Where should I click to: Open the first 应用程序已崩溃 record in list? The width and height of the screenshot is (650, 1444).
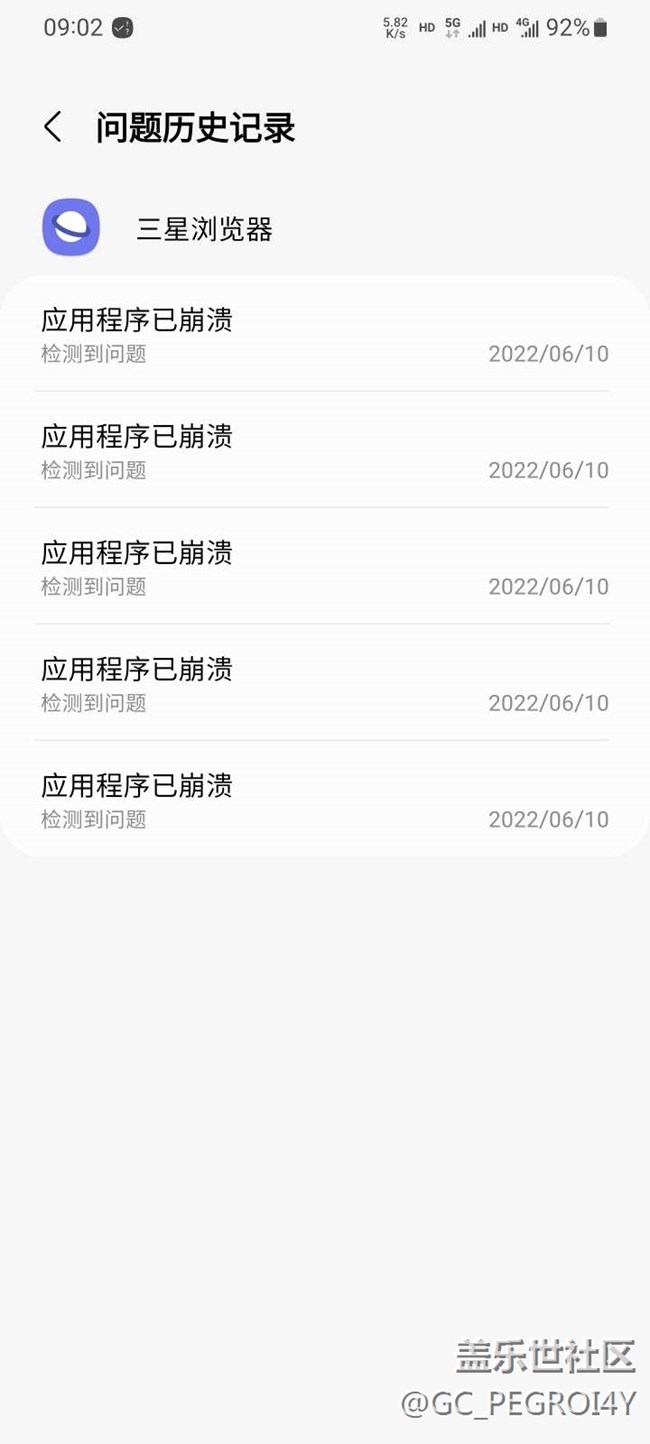[x=325, y=334]
